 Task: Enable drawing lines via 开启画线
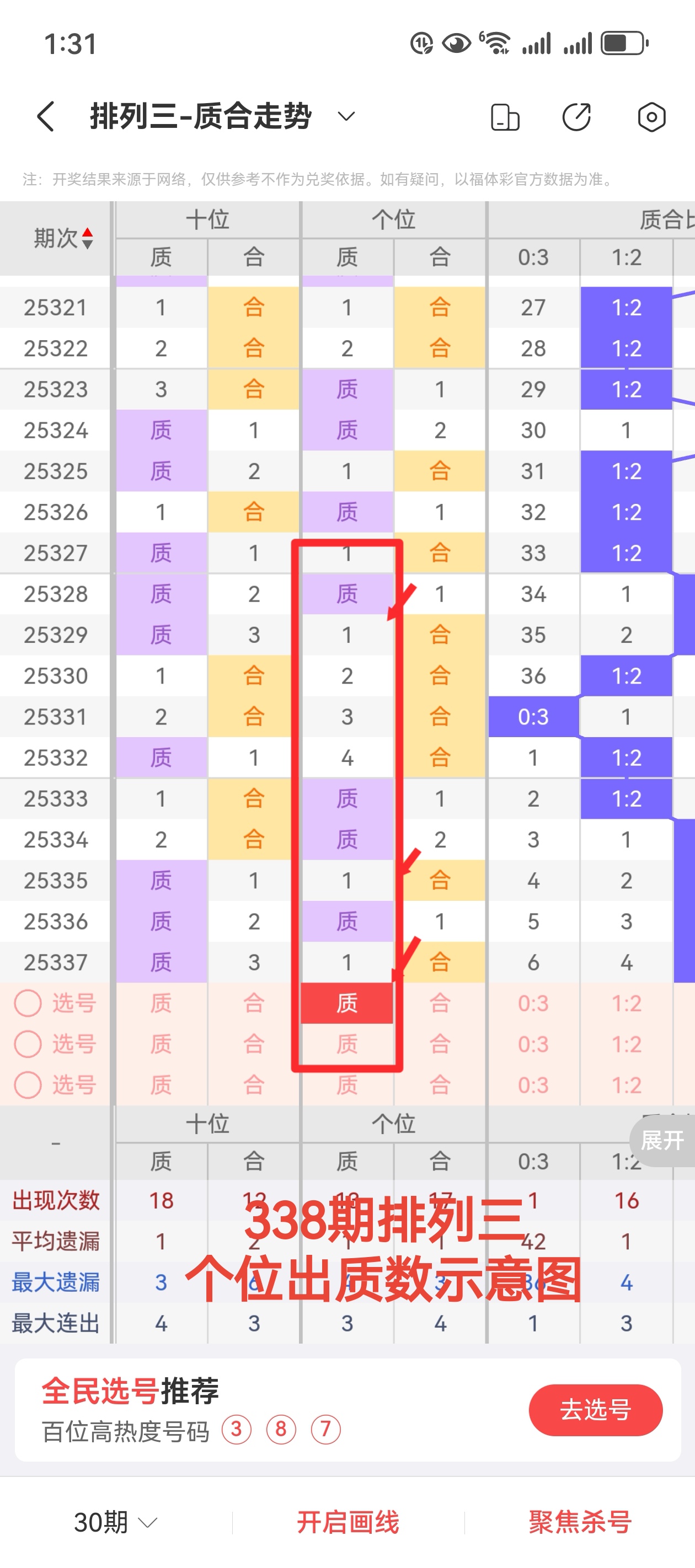click(348, 1522)
